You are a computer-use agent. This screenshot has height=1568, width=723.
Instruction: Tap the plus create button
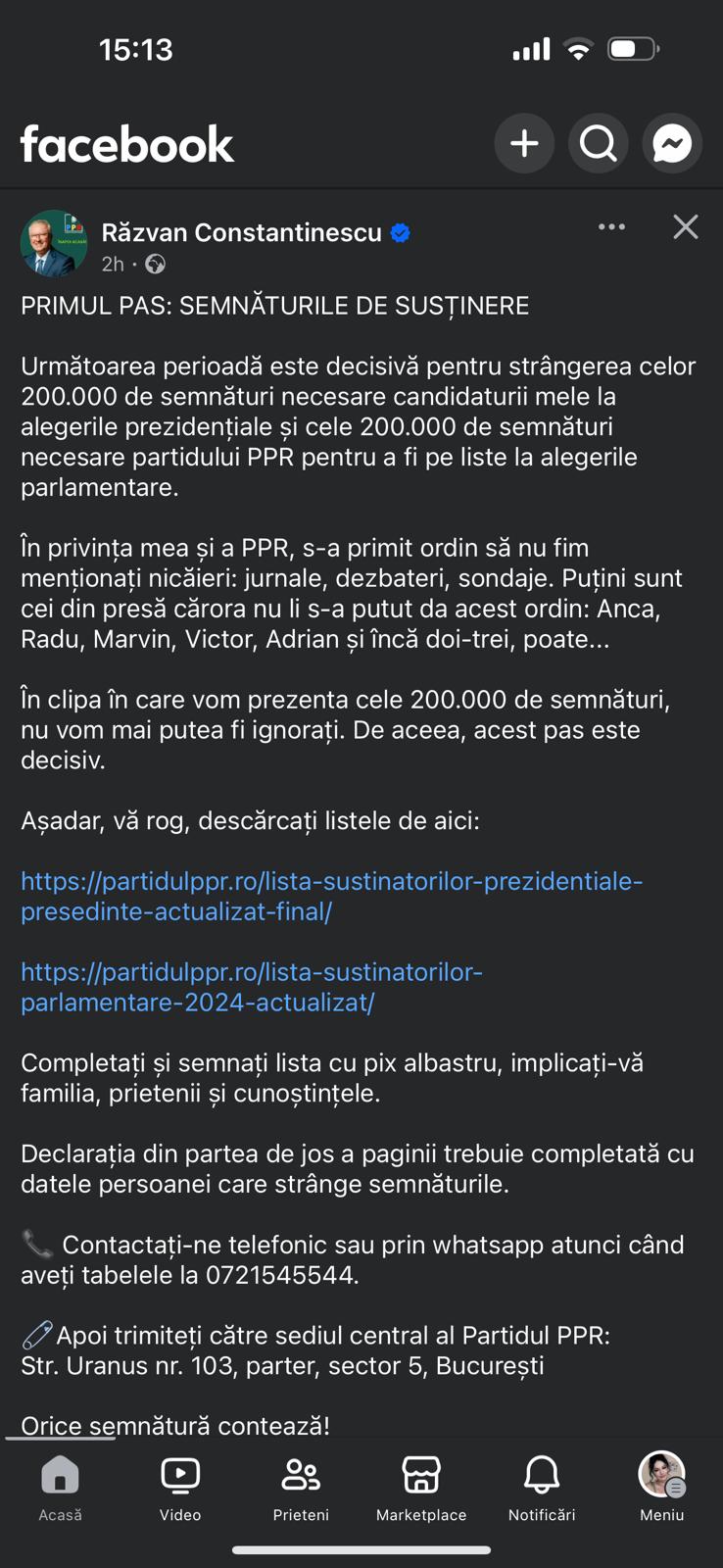tap(524, 144)
